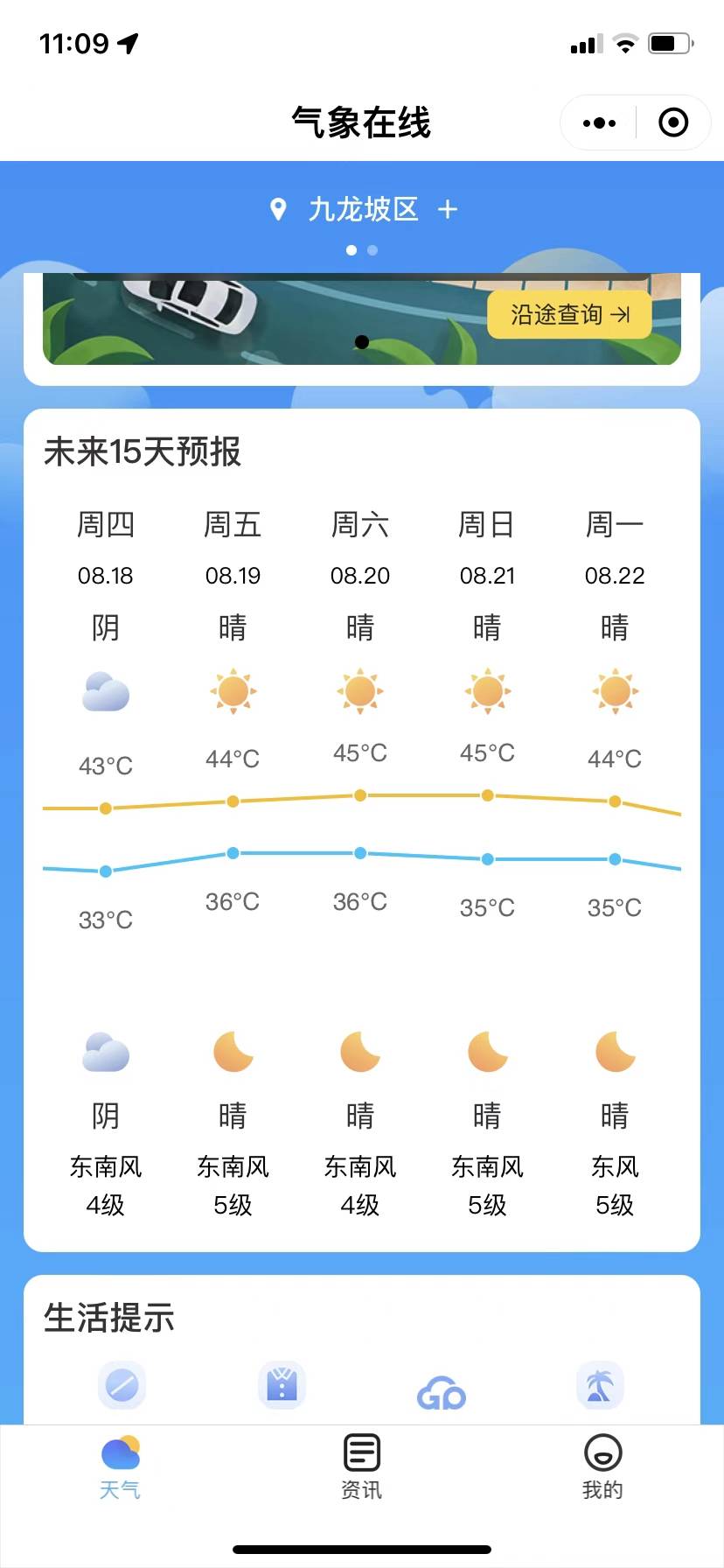Viewport: 724px width, 1568px height.
Task: Tap the first life tip circle icon
Action: point(122,1387)
